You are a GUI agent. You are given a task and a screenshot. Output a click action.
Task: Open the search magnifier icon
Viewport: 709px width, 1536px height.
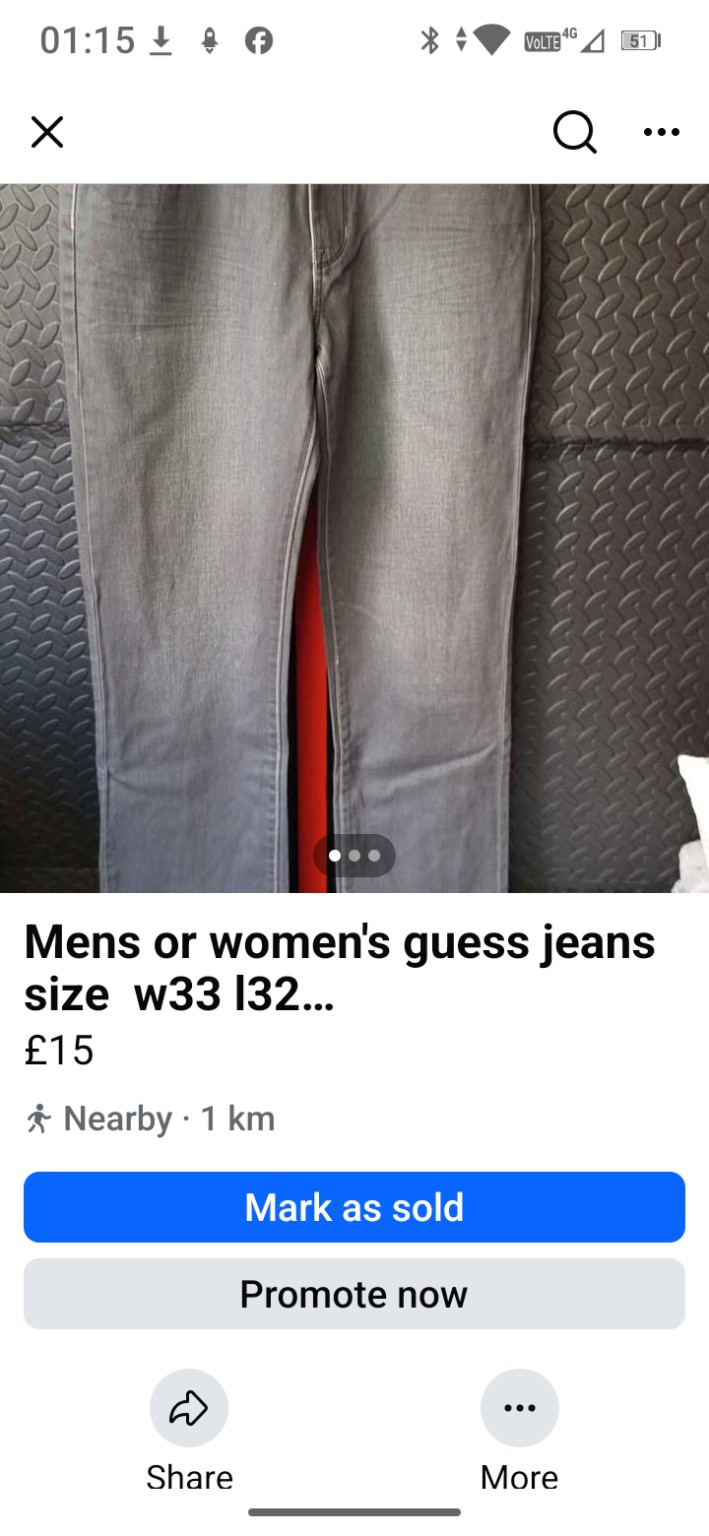(575, 132)
